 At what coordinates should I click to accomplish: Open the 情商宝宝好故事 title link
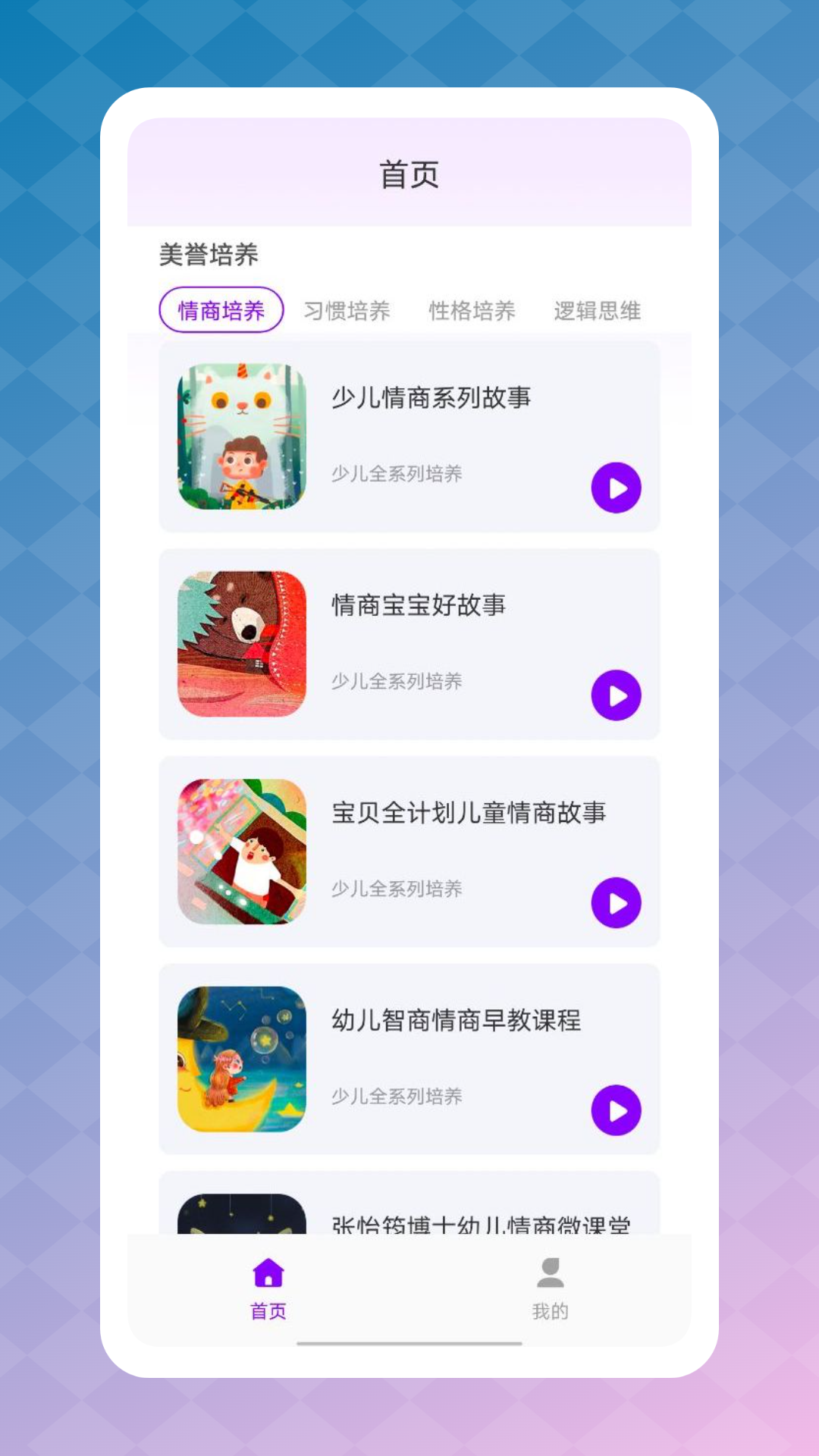pyautogui.click(x=421, y=605)
